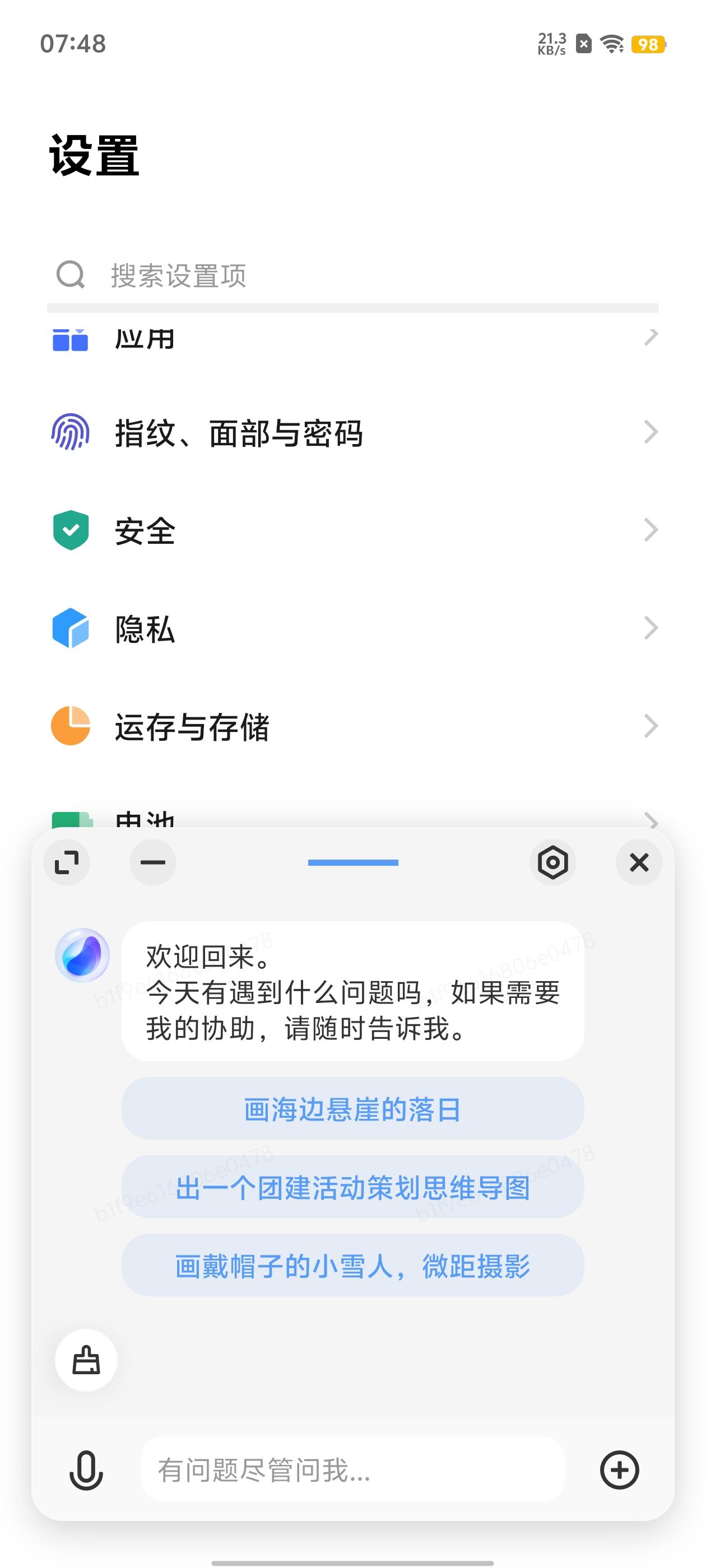Open the assistant settings hexagon icon
Screen dimensions: 706x1568
point(553,862)
